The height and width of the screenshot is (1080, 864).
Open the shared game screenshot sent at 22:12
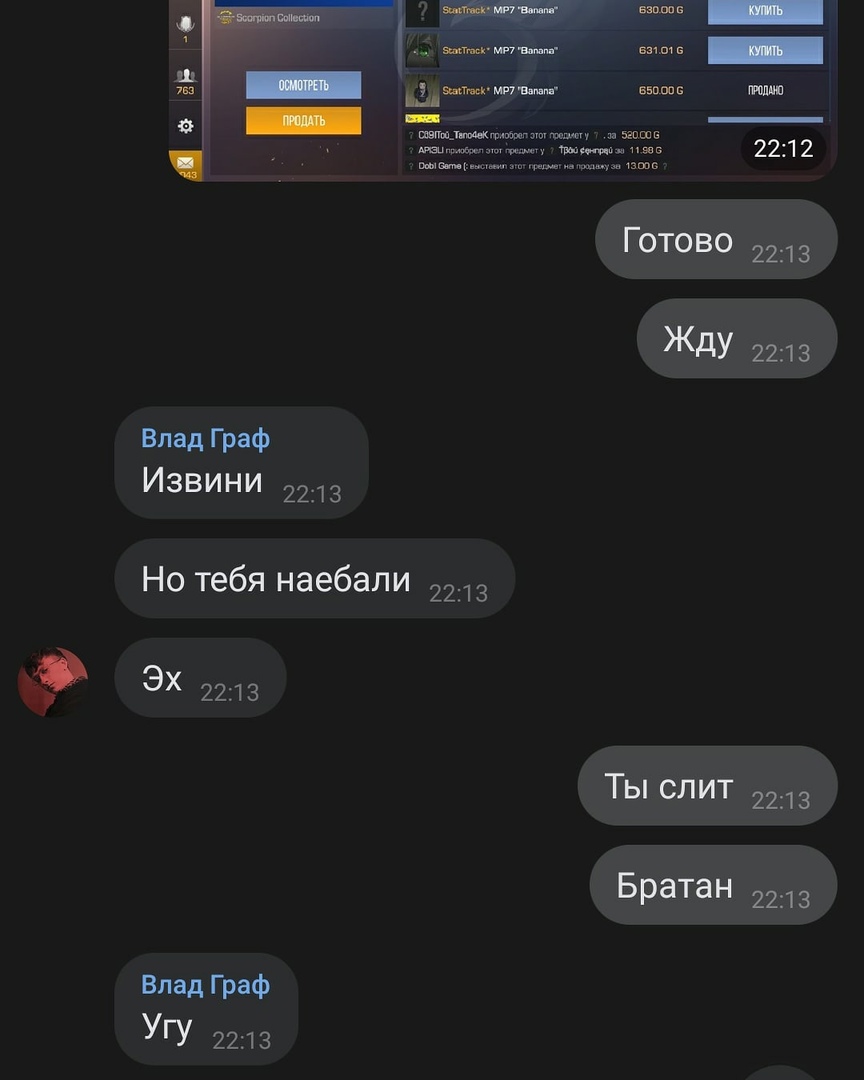pos(502,90)
